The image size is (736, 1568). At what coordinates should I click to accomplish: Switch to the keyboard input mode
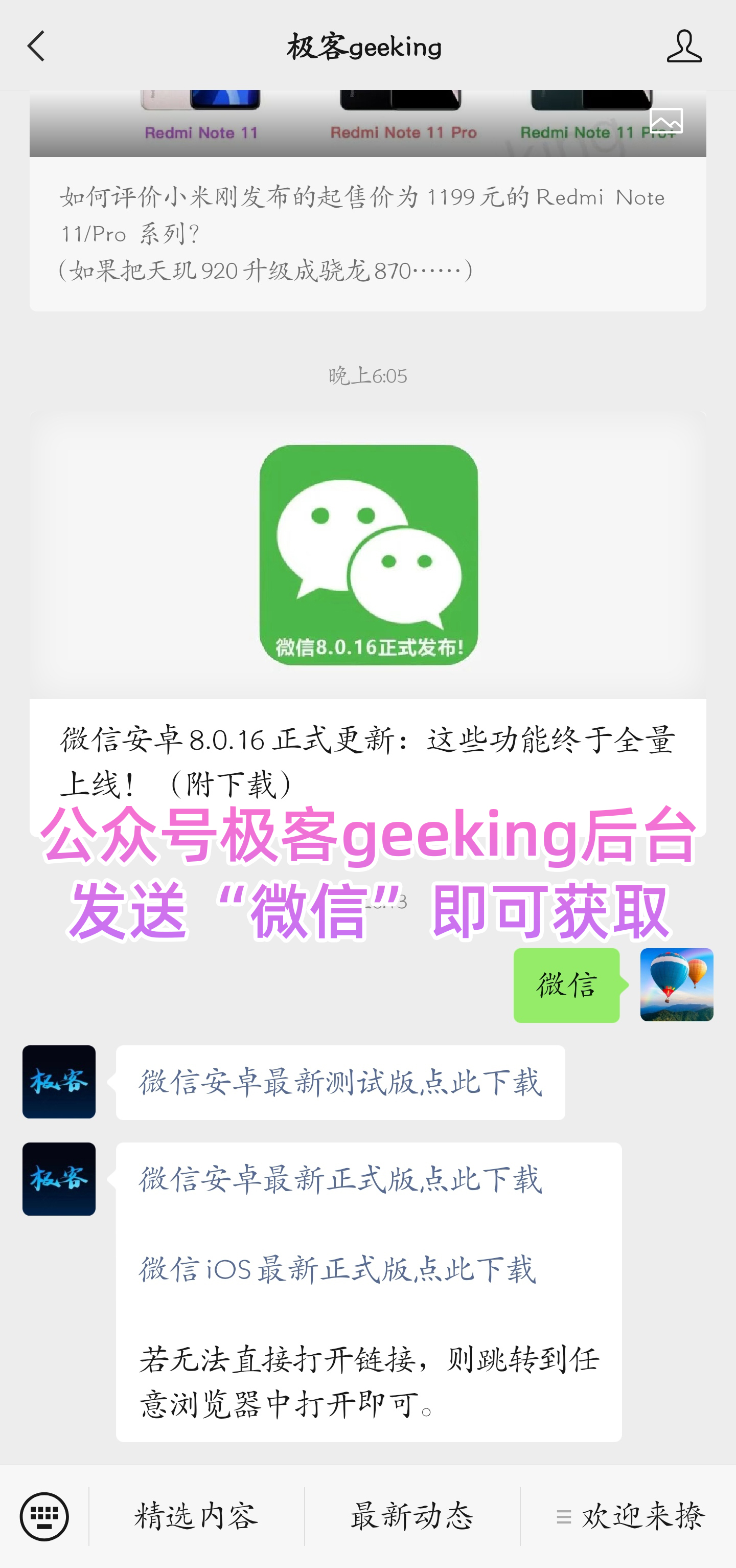44,1516
